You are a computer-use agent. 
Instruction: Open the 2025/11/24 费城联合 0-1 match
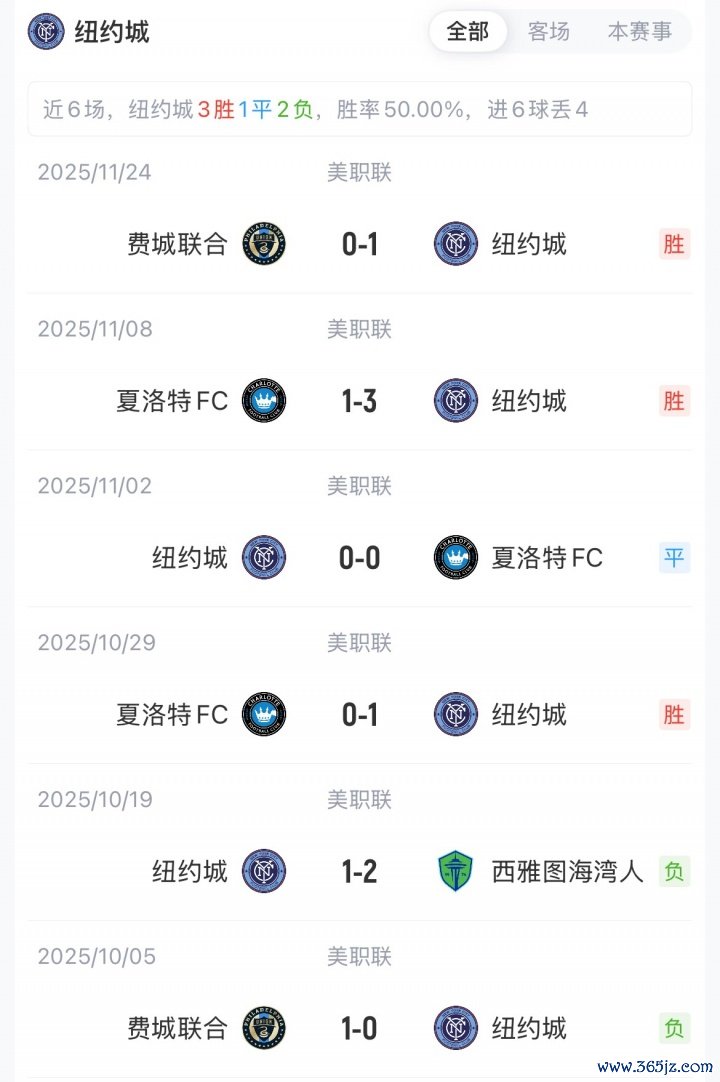tap(359, 244)
